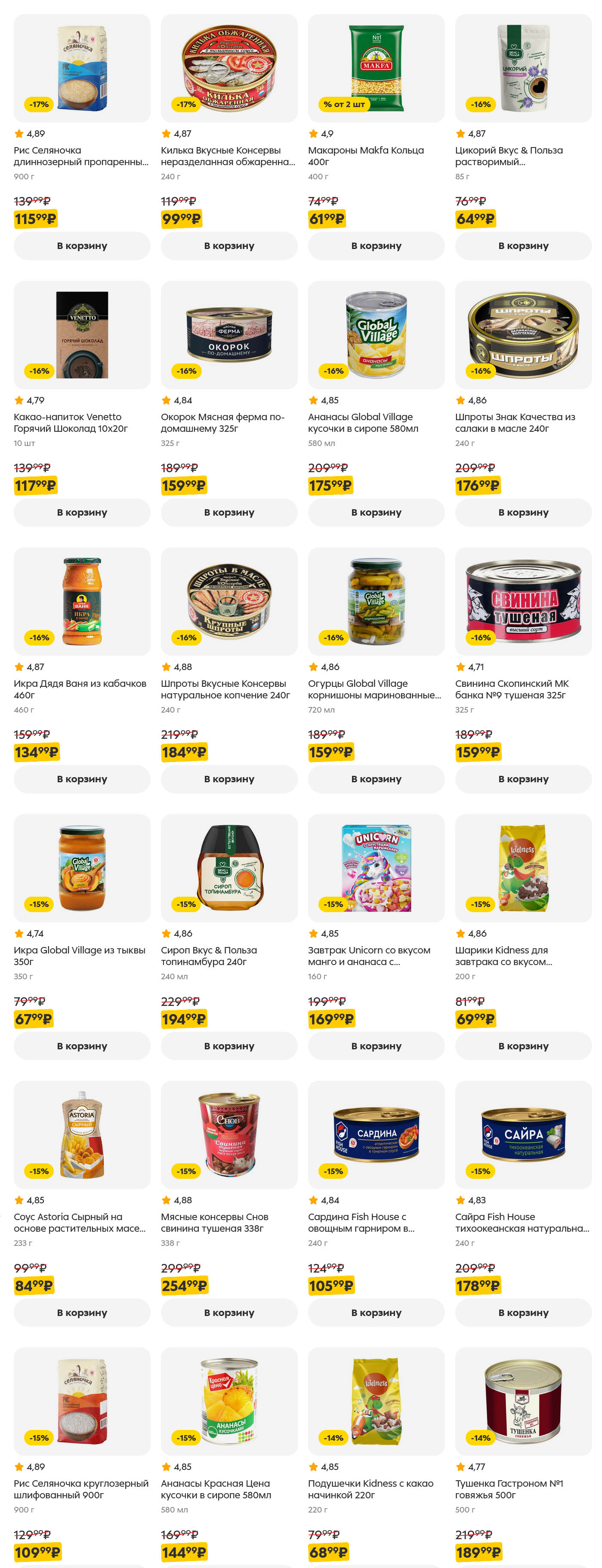Add Огурцы Global Village корнишоны to cart

(376, 779)
